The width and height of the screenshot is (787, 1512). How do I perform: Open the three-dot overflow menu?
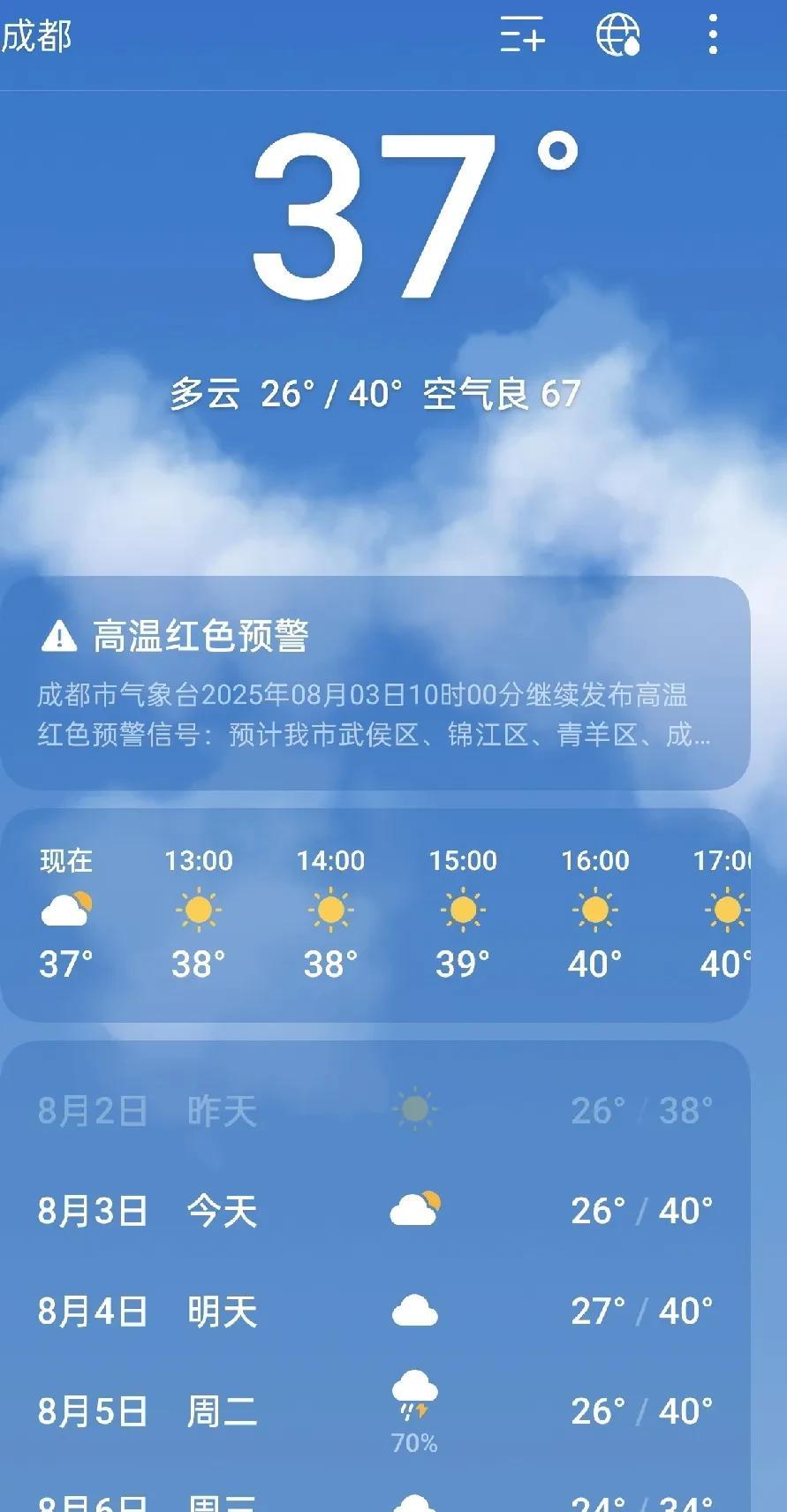pyautogui.click(x=713, y=35)
